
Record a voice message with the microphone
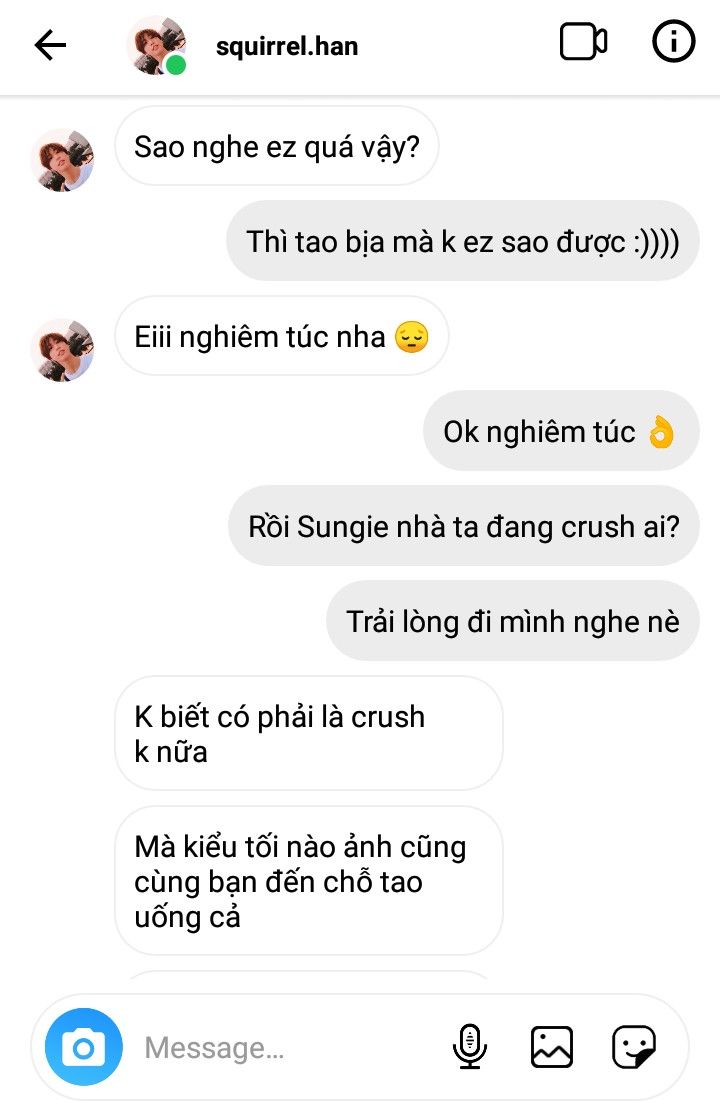pos(469,1047)
